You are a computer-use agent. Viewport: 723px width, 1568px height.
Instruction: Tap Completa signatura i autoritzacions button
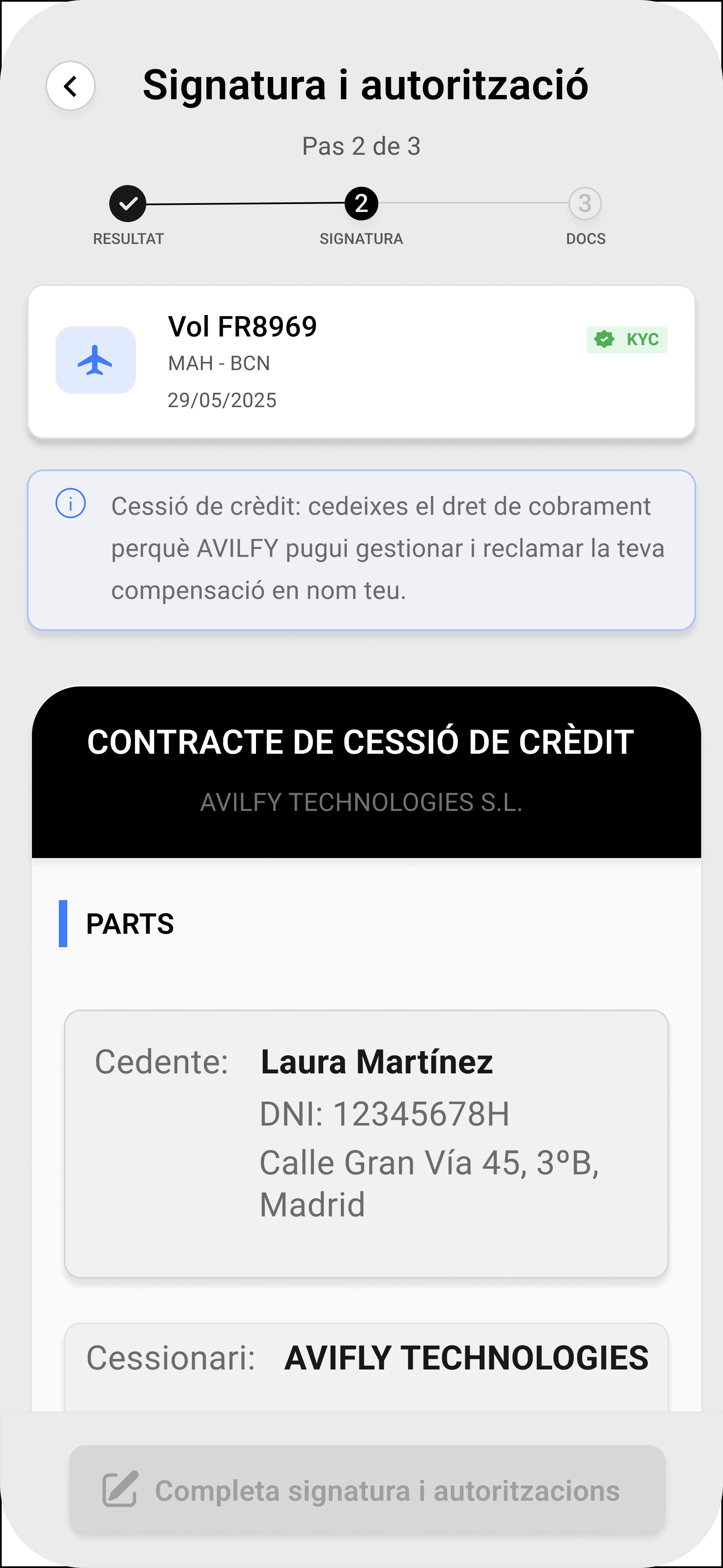(367, 1490)
